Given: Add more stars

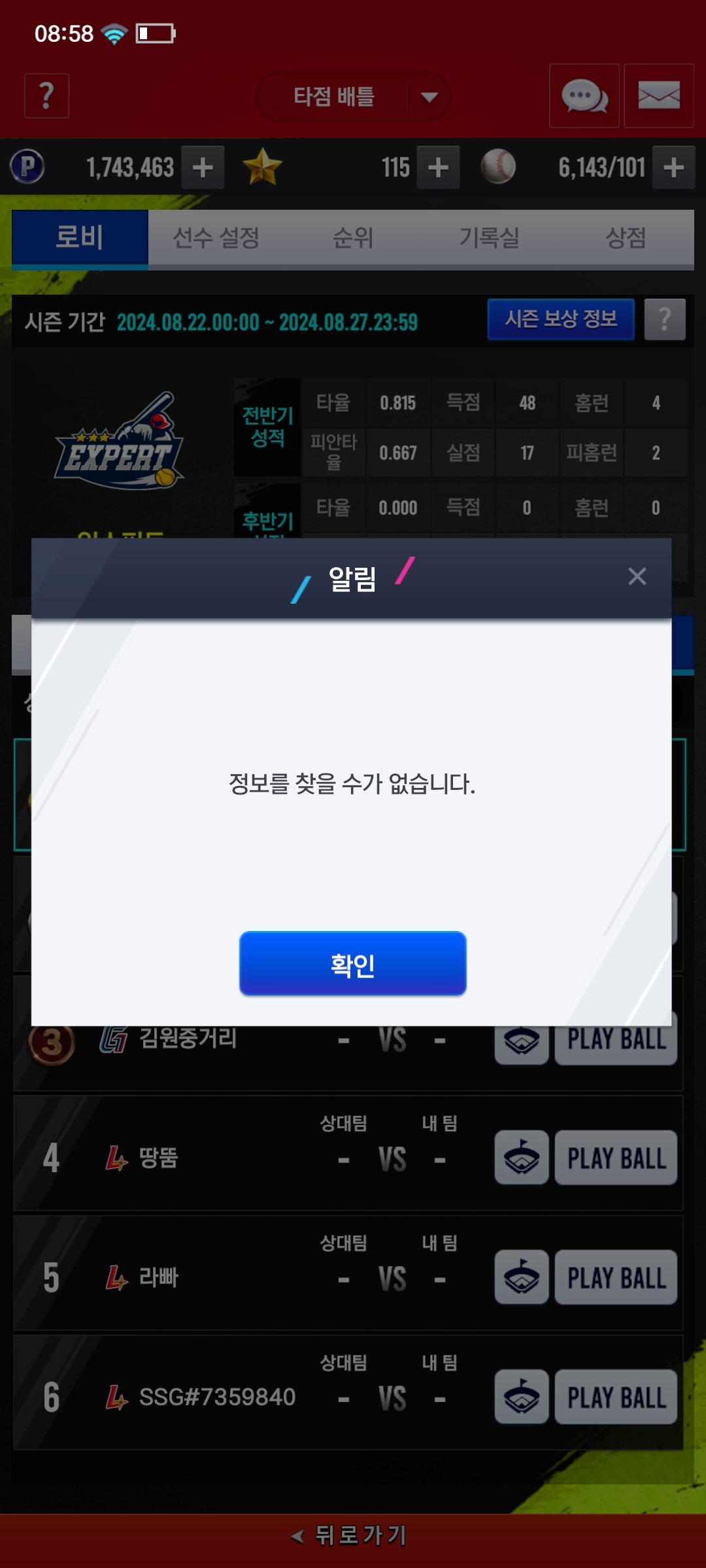Looking at the screenshot, I should pyautogui.click(x=438, y=168).
